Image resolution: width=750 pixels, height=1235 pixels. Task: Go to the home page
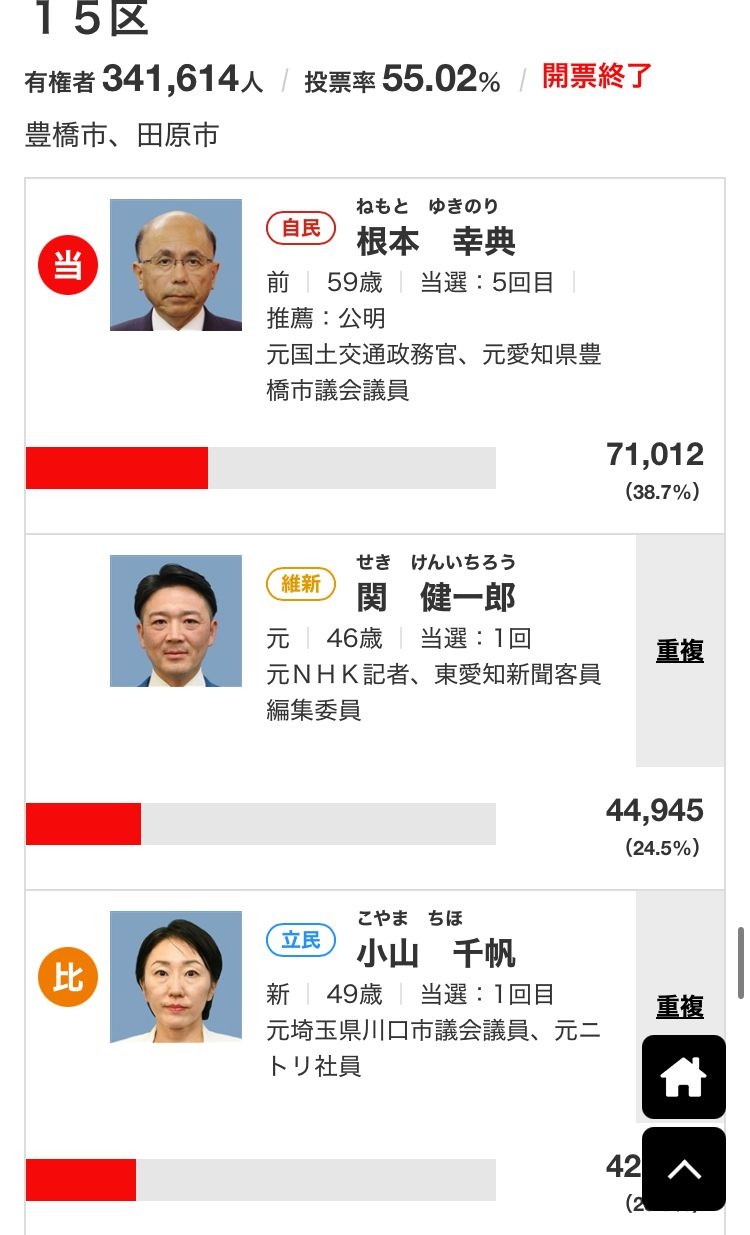click(684, 1078)
